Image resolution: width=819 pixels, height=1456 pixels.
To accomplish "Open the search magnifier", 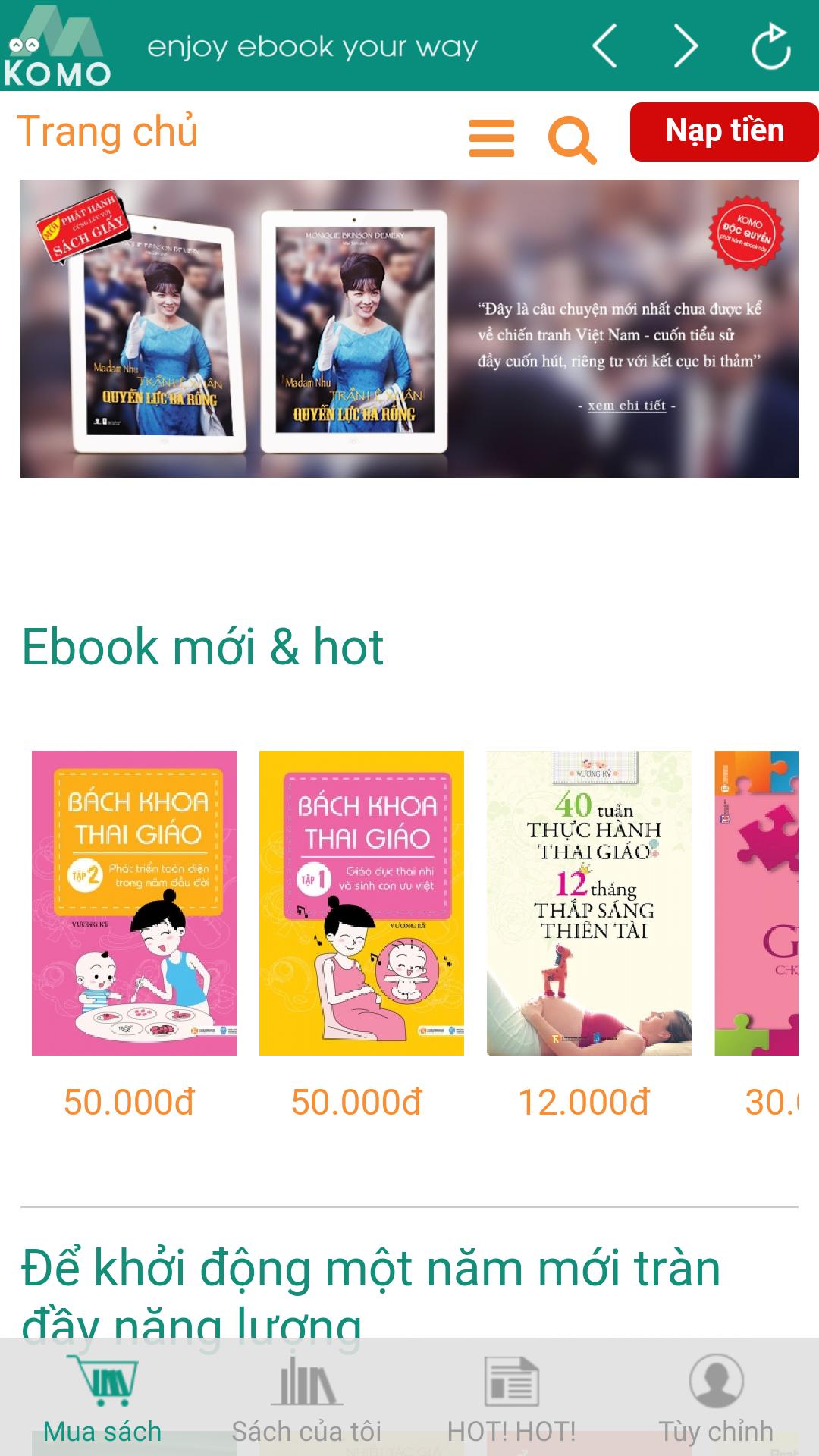I will (572, 140).
